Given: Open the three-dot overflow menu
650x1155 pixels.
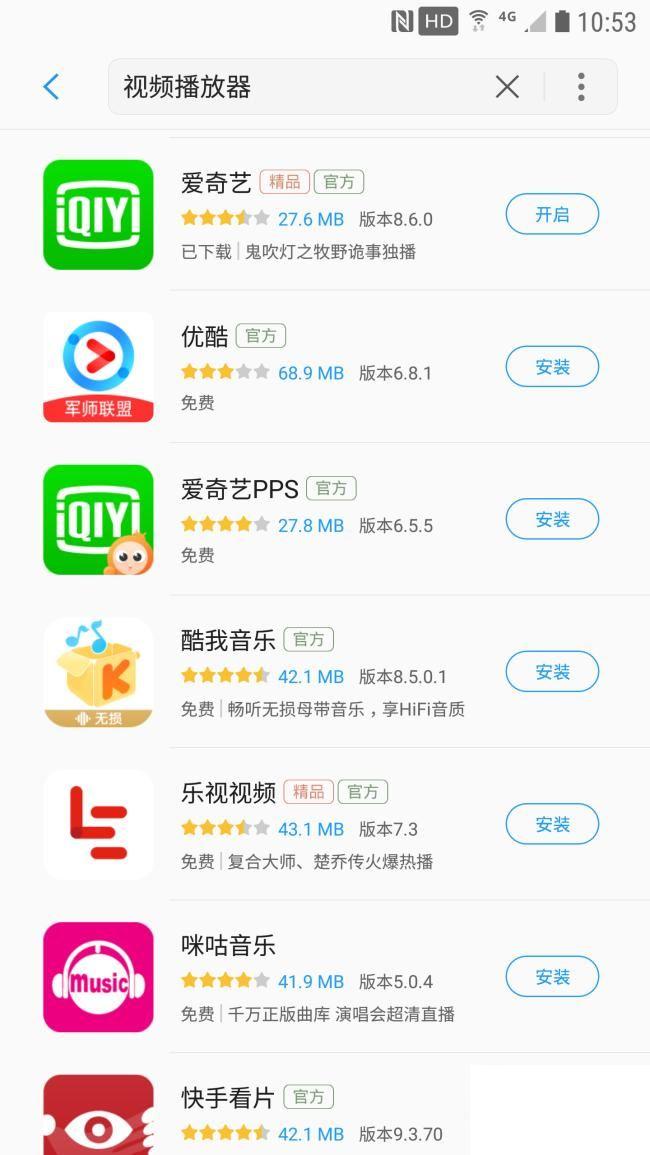Looking at the screenshot, I should pyautogui.click(x=581, y=87).
